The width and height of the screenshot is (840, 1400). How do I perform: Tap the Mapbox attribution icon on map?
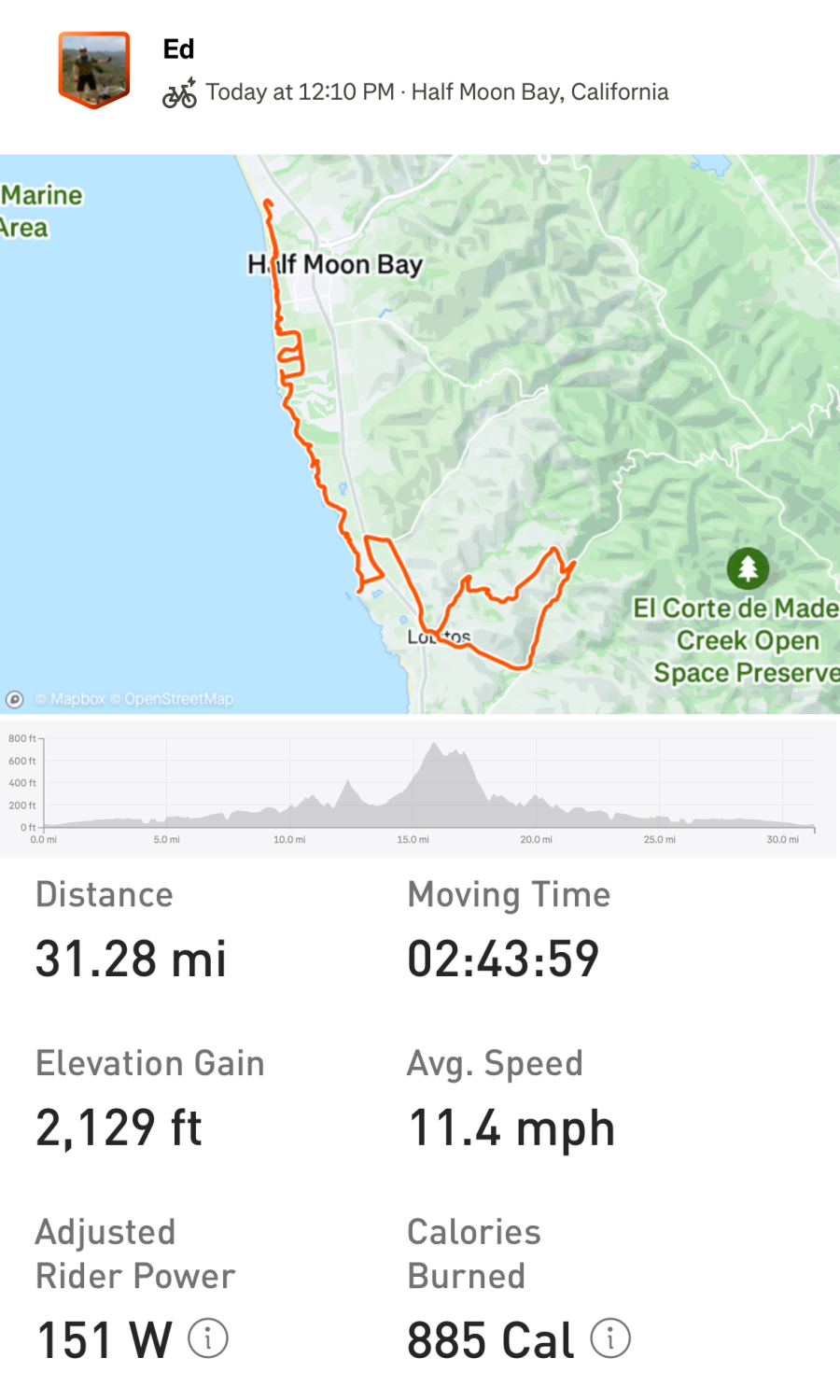[x=15, y=699]
